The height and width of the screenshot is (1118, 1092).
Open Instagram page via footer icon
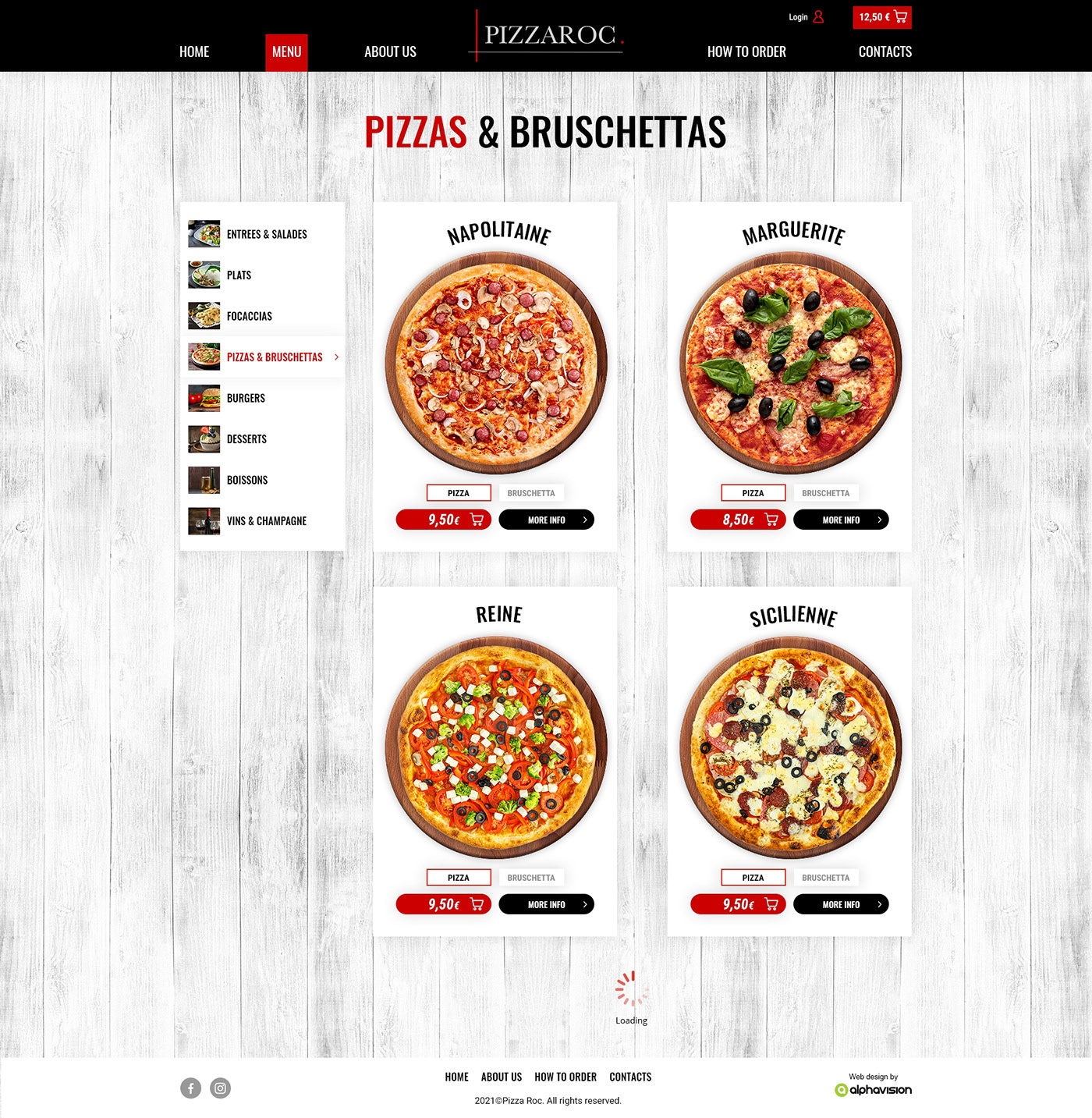coord(221,1088)
